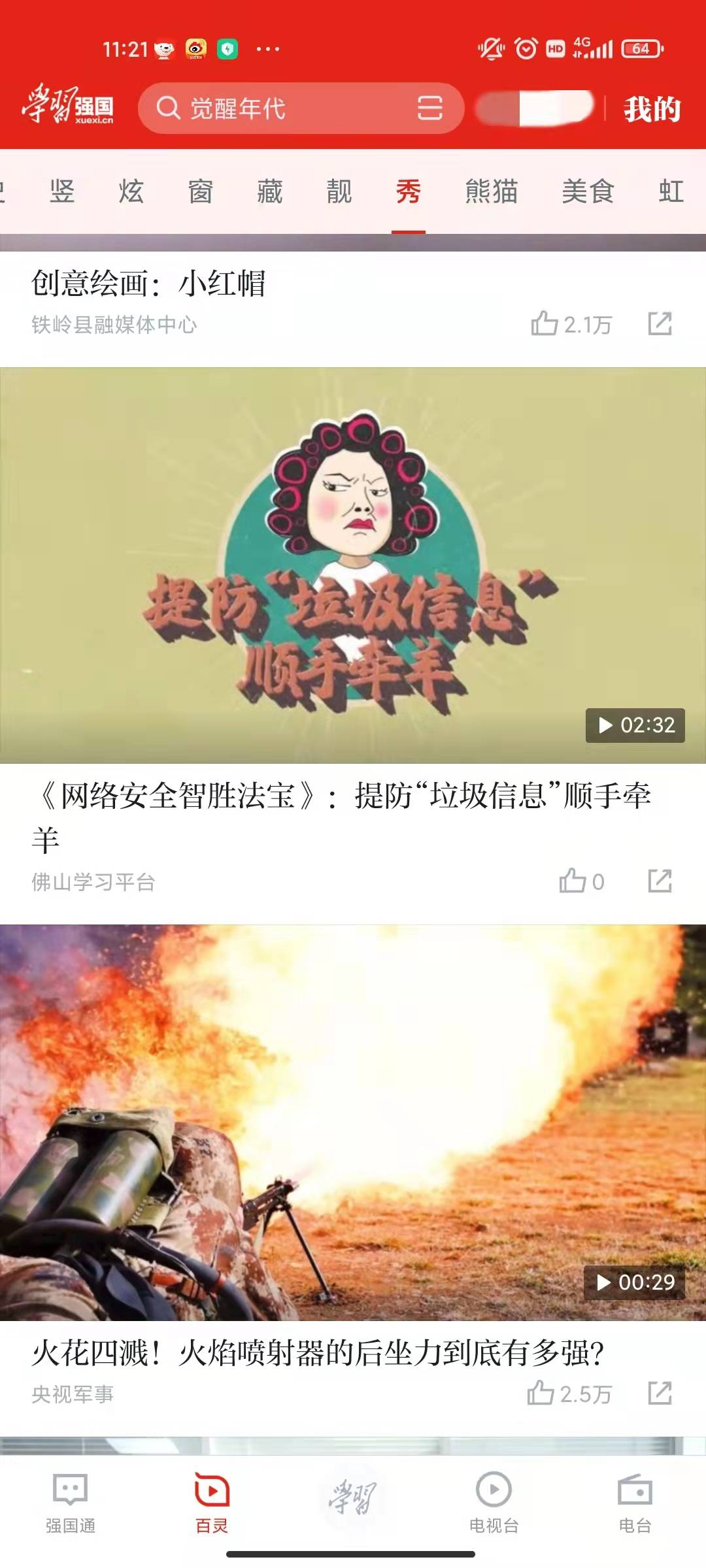Like the 火花四溅 flamethrower video
This screenshot has height=1568, width=706.
tap(569, 1394)
